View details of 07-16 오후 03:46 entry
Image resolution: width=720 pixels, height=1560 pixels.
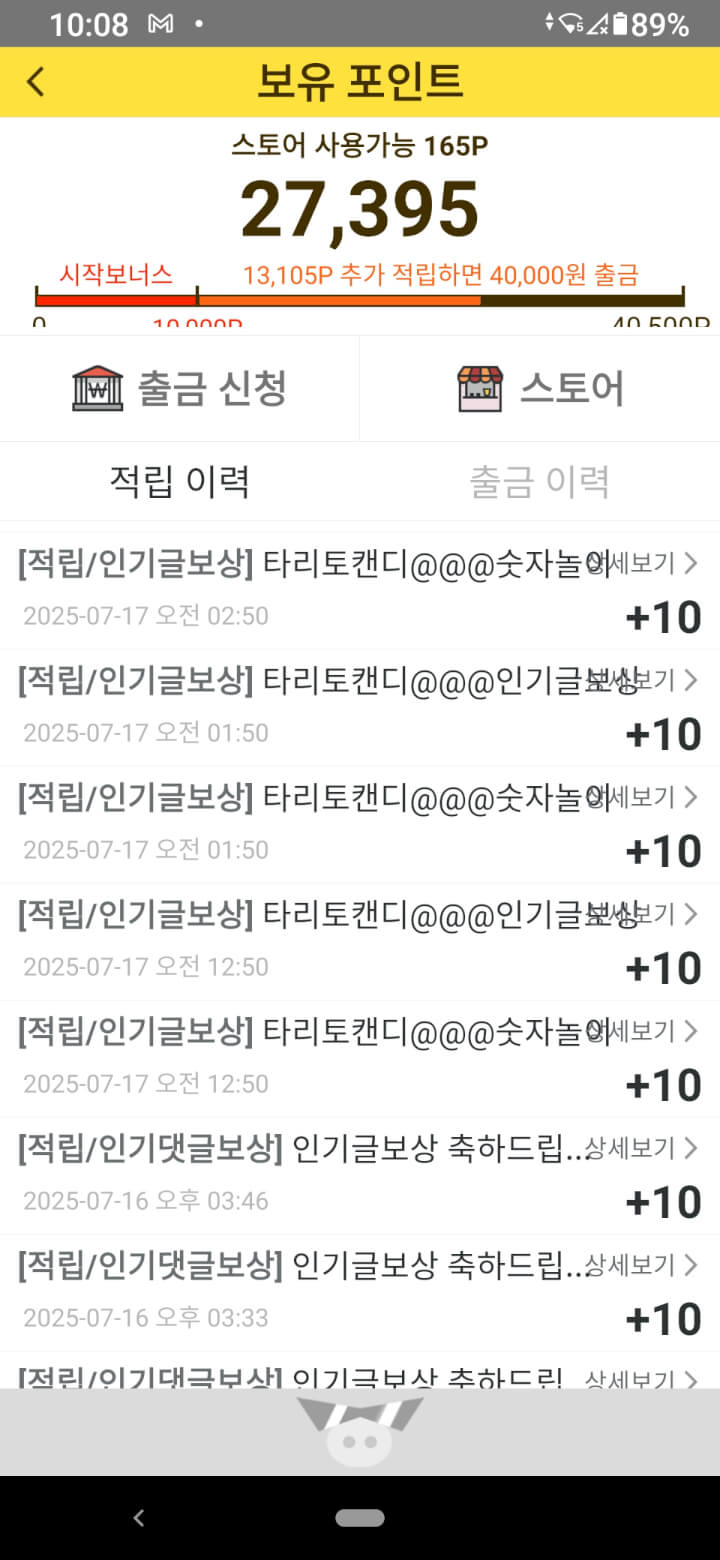pos(642,1148)
